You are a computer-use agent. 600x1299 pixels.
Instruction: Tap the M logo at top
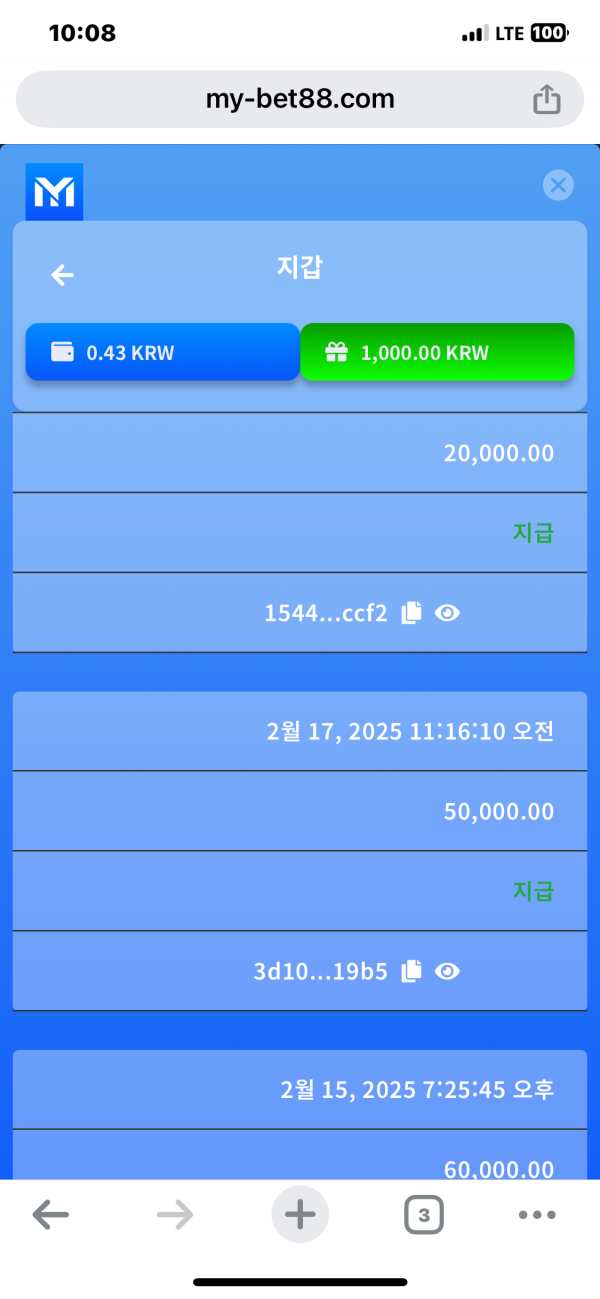click(54, 191)
